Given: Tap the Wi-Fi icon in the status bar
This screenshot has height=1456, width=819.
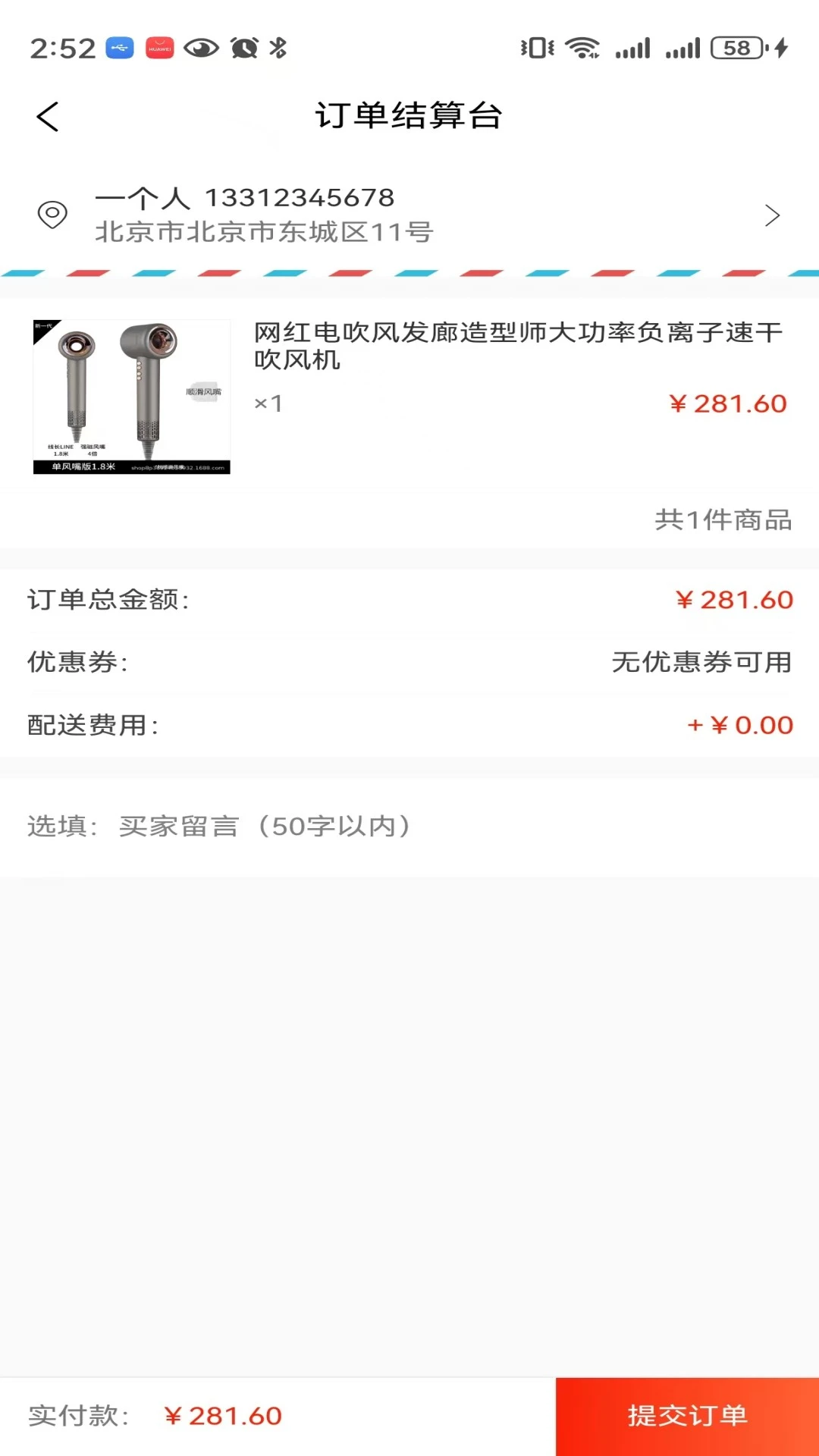Looking at the screenshot, I should click(581, 47).
